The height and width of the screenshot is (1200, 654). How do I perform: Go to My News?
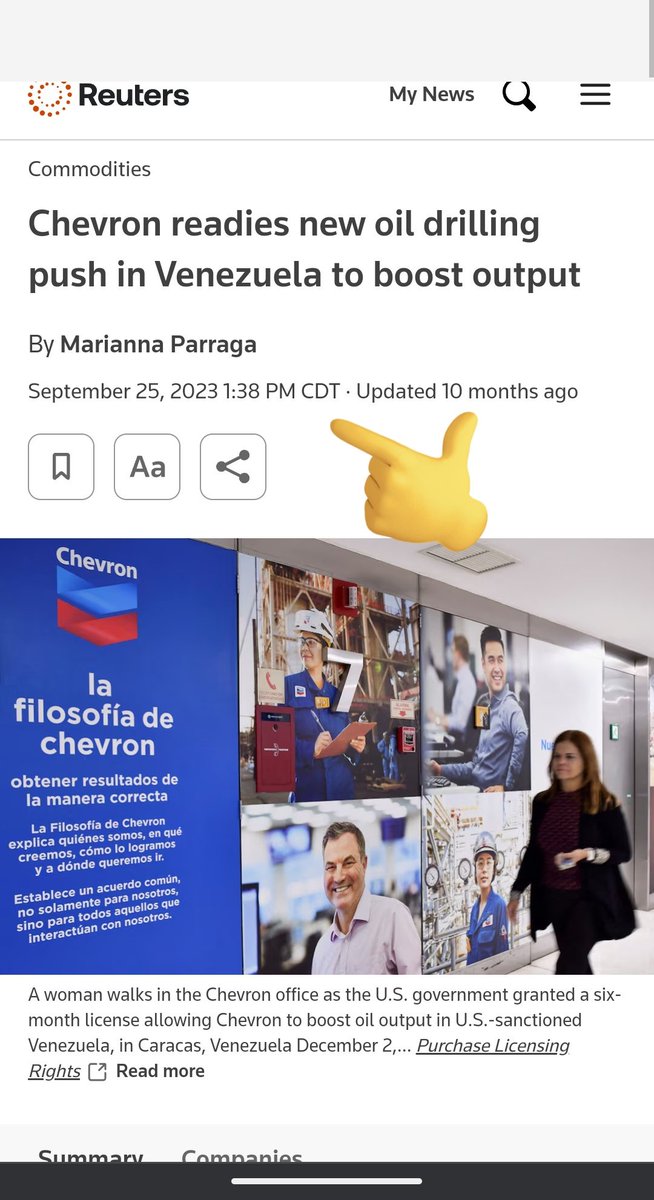tap(431, 95)
